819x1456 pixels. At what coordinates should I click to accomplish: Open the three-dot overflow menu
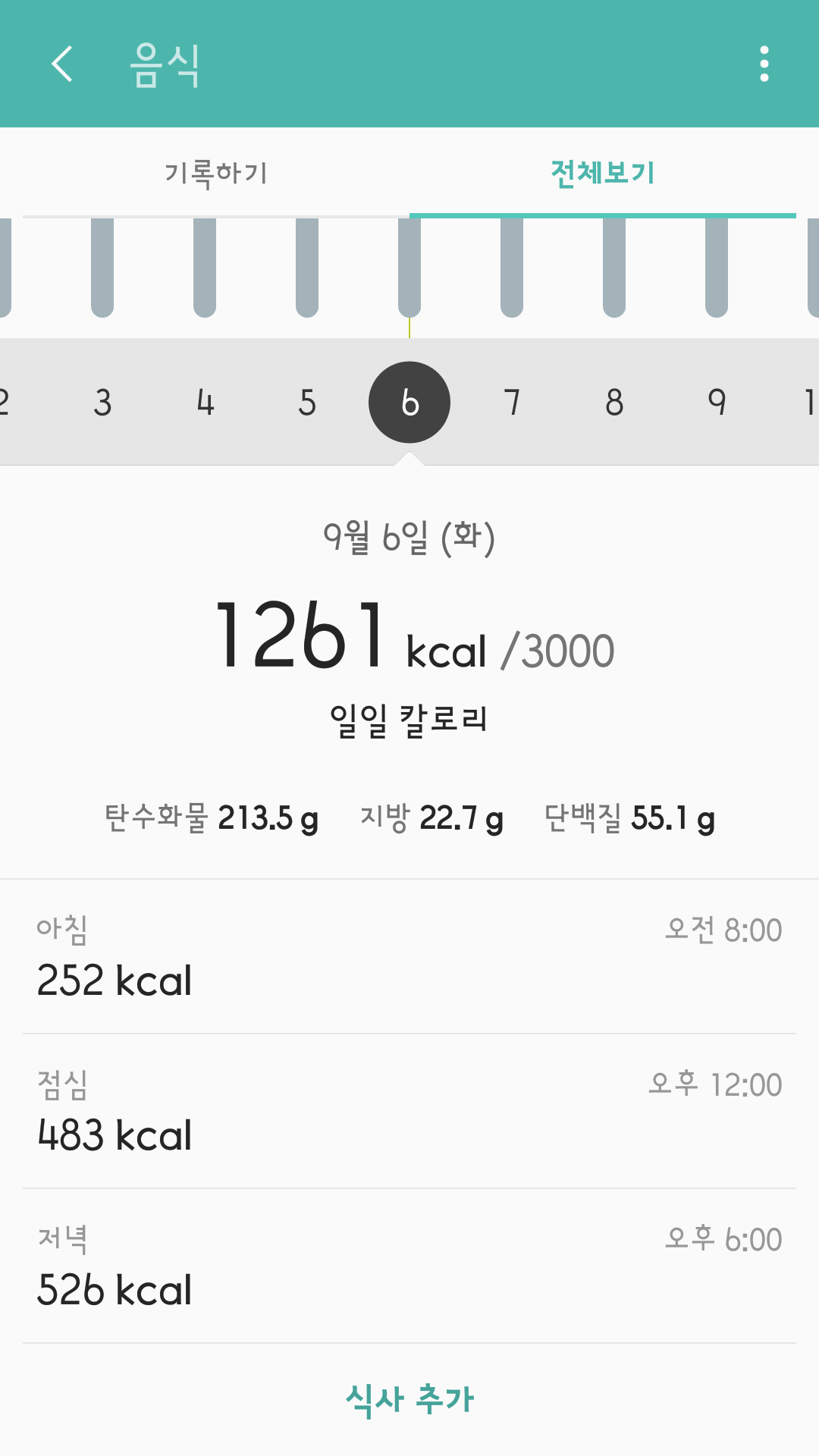click(764, 64)
